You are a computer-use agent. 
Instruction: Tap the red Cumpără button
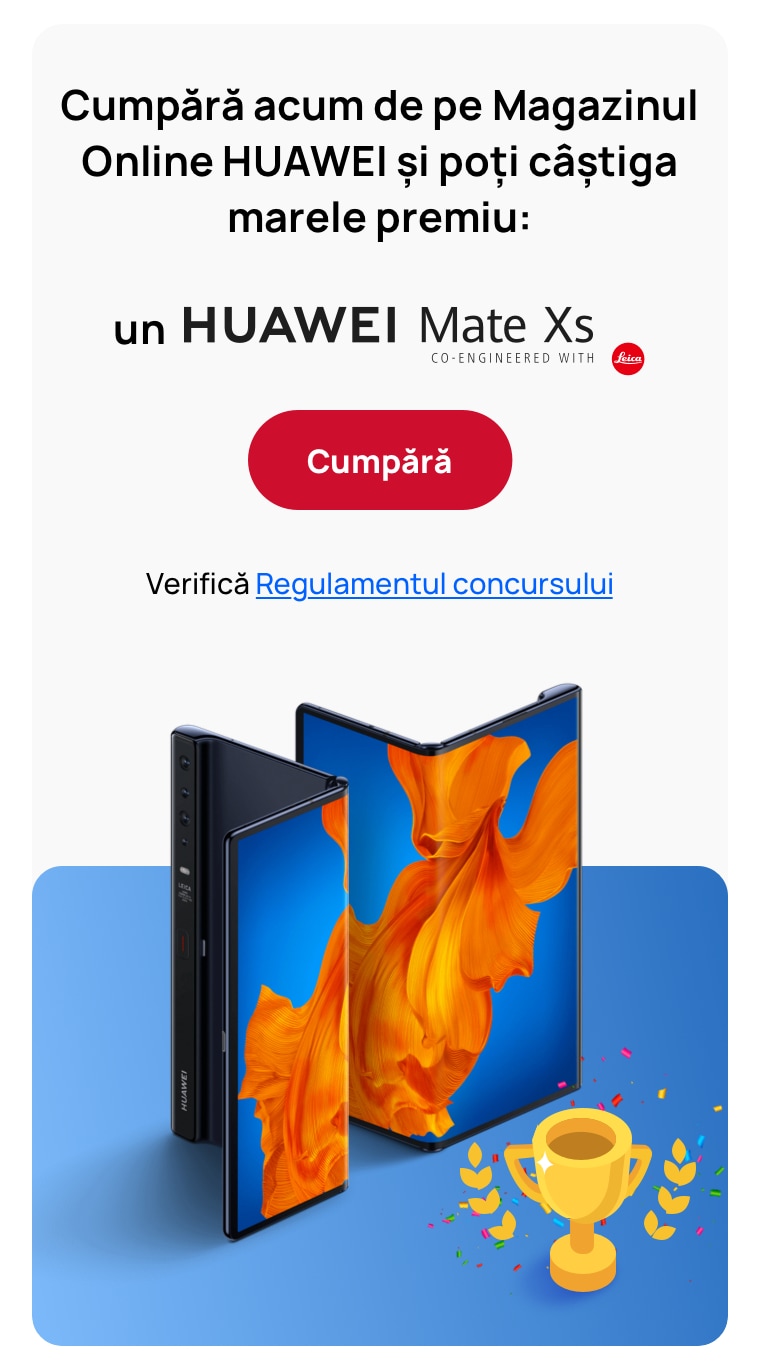tap(379, 460)
